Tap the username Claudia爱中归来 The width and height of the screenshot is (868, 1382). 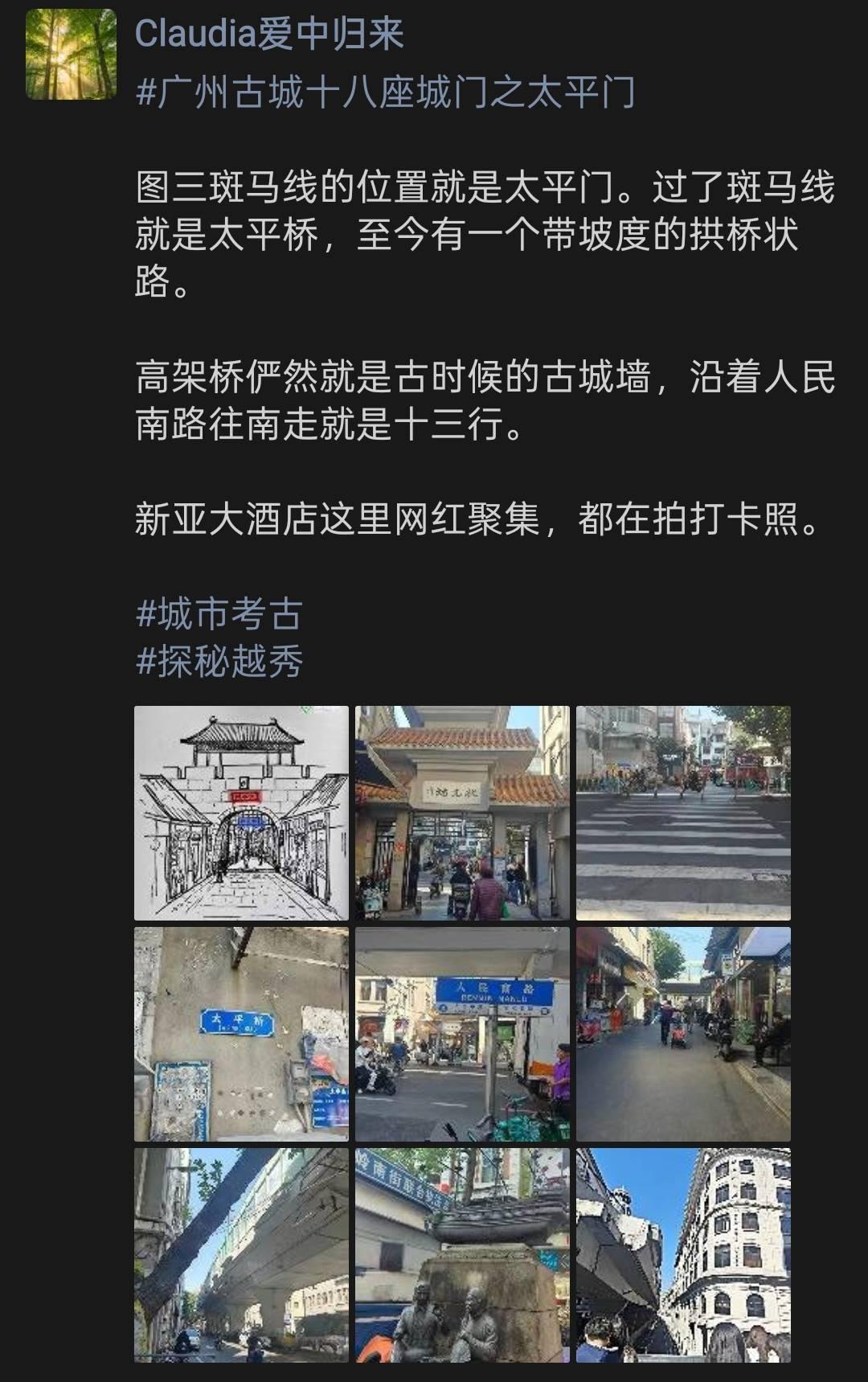268,34
